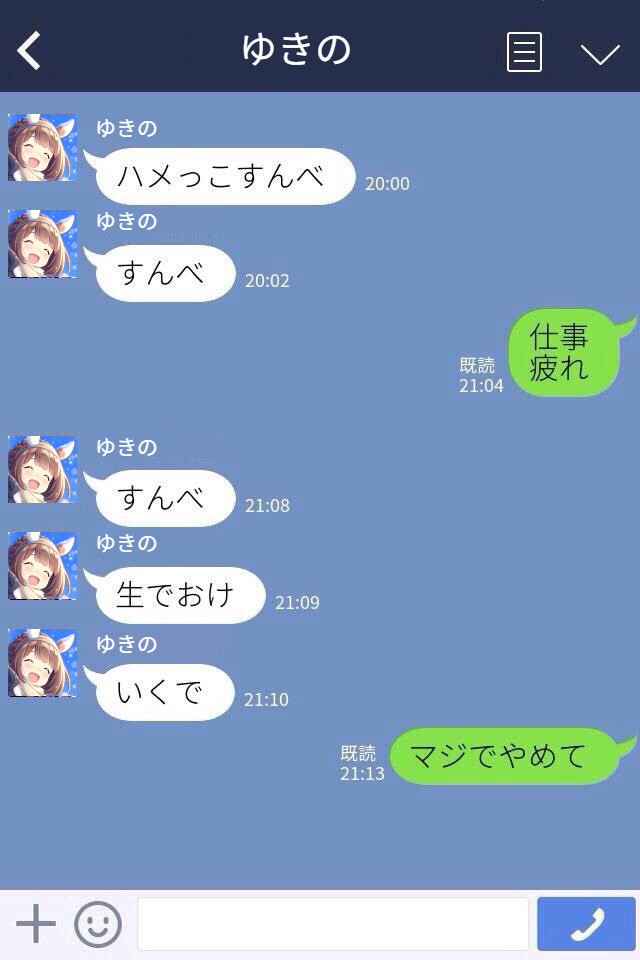Viewport: 640px width, 960px height.
Task: Open ゆきの's avatar beside 生でおけ
Action: pyautogui.click(x=42, y=566)
